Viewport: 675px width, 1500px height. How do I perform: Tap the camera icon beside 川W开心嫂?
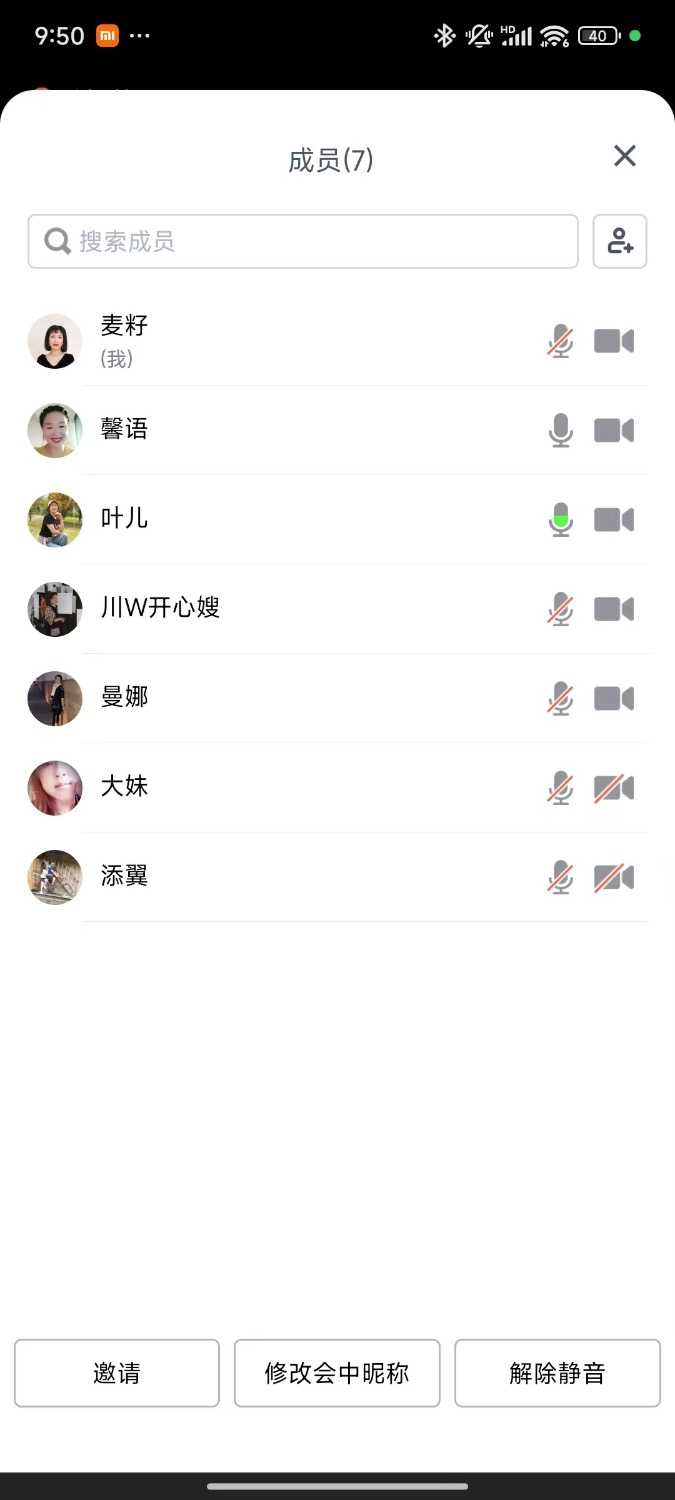(x=614, y=609)
